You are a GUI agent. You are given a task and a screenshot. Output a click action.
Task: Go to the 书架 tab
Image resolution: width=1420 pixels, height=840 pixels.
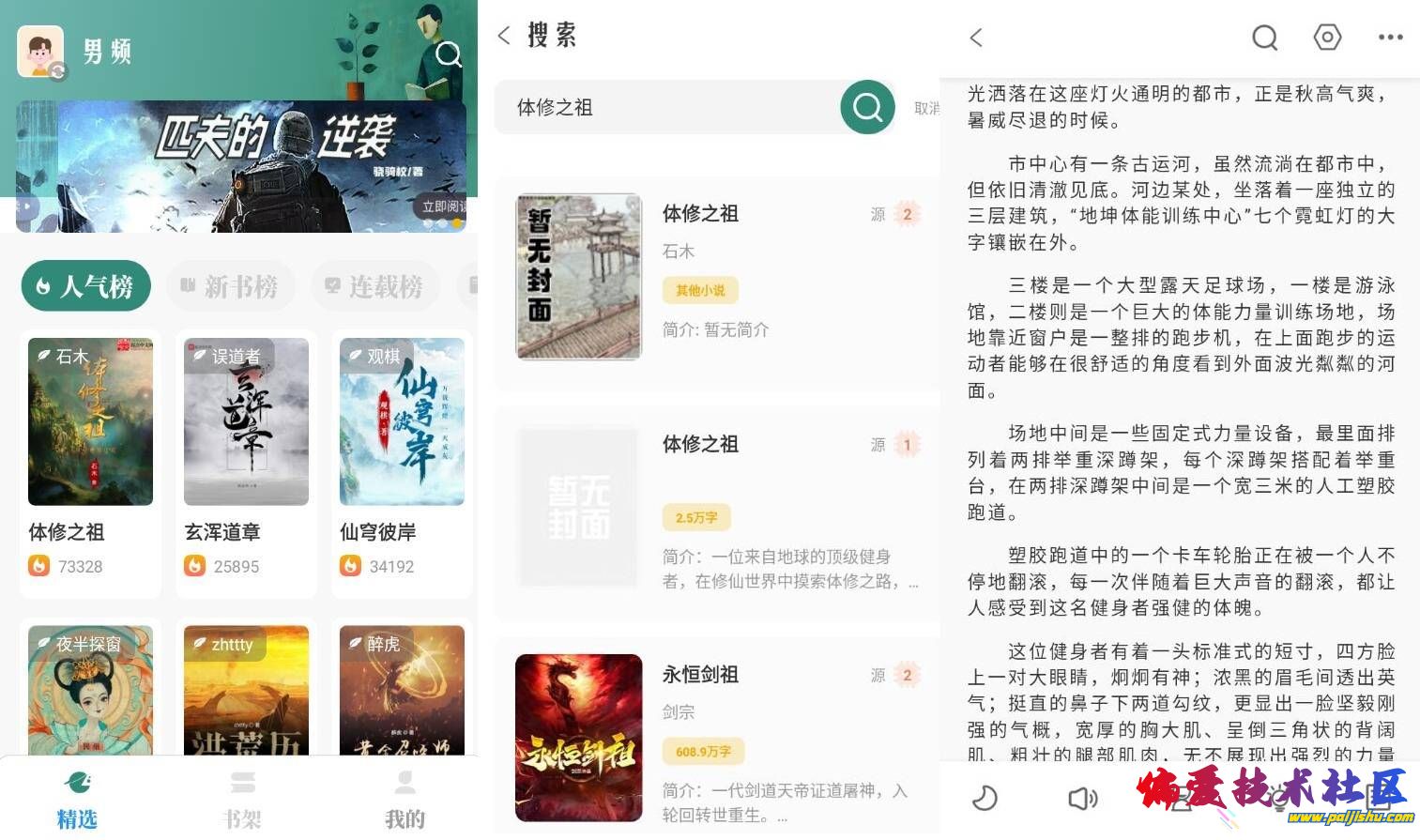(241, 799)
